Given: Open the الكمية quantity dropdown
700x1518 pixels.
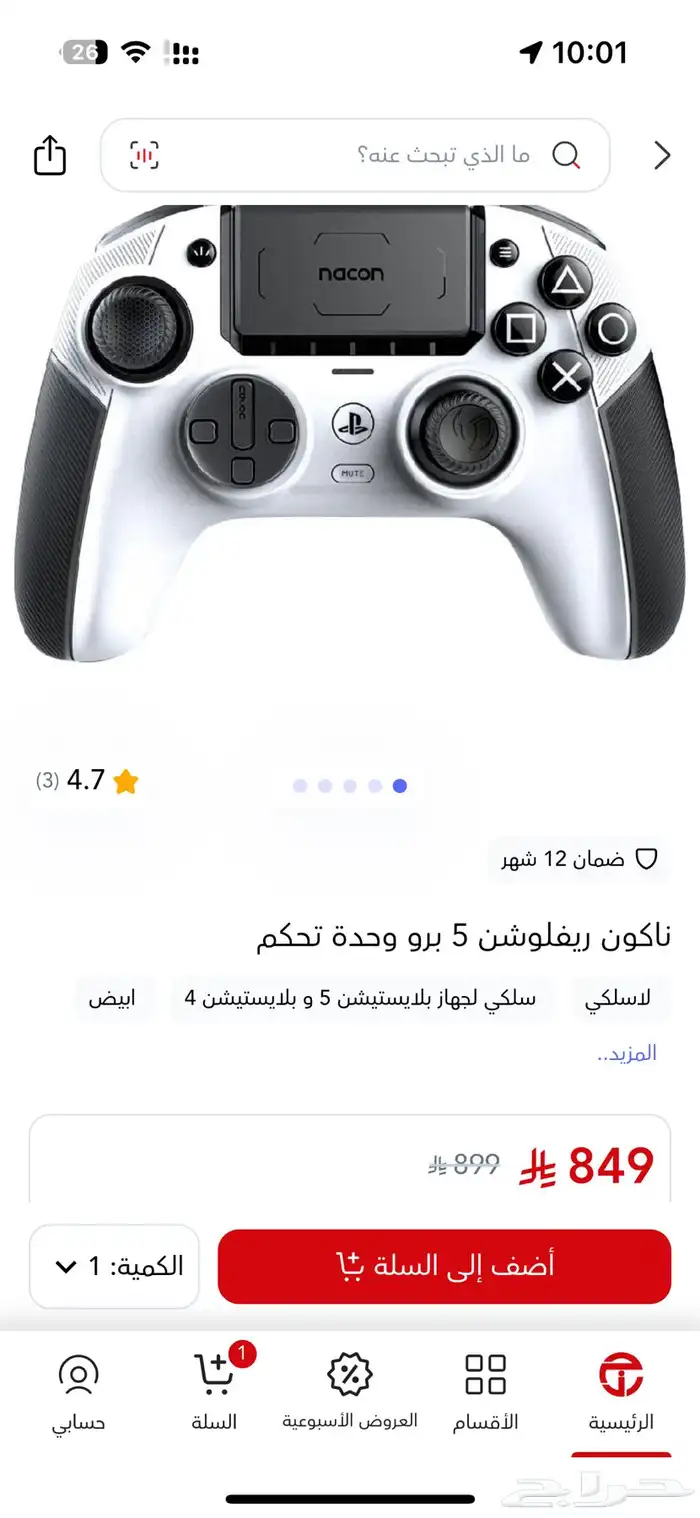Looking at the screenshot, I should coord(115,1266).
